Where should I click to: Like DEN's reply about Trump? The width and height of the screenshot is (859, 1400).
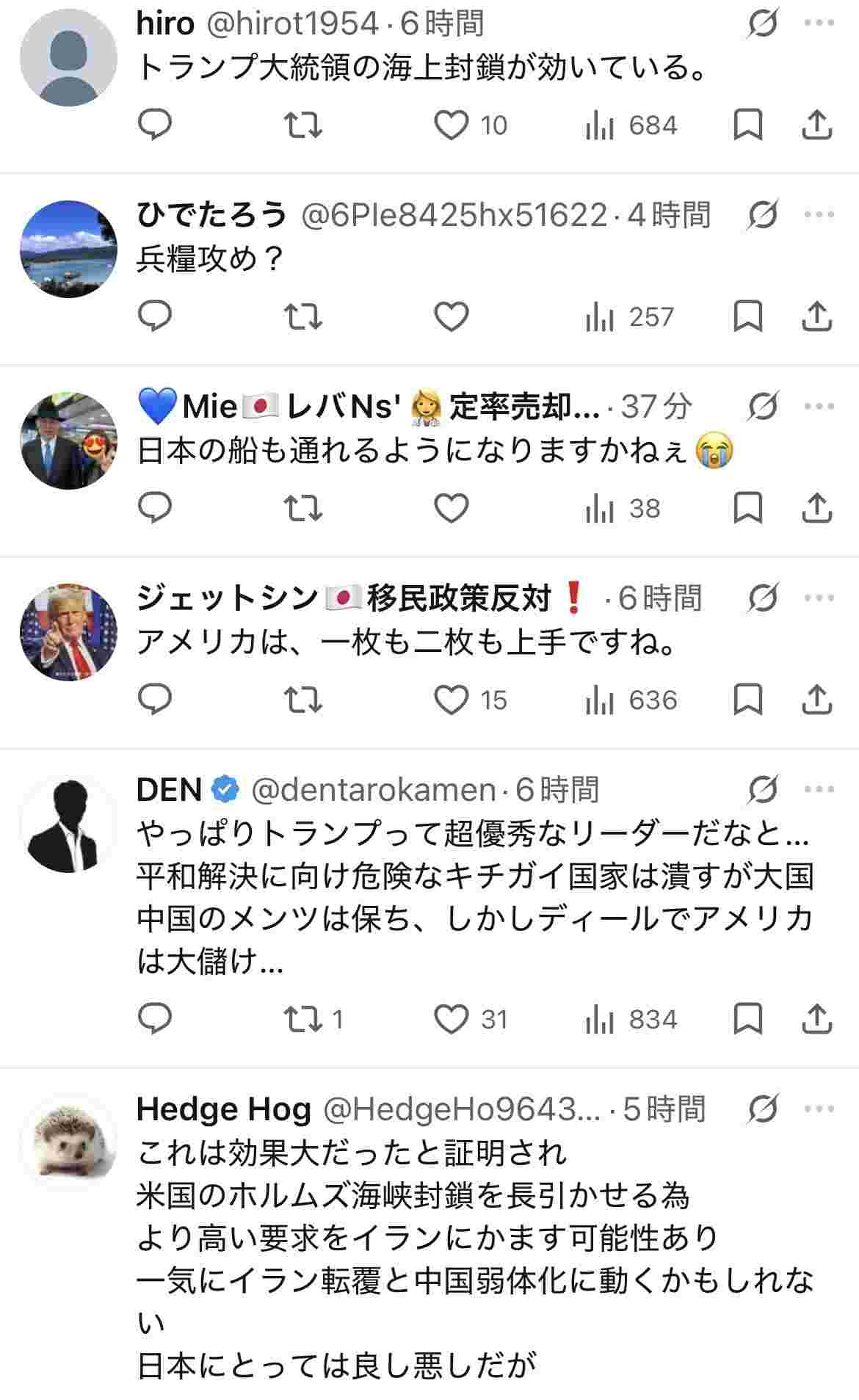coord(452,1019)
